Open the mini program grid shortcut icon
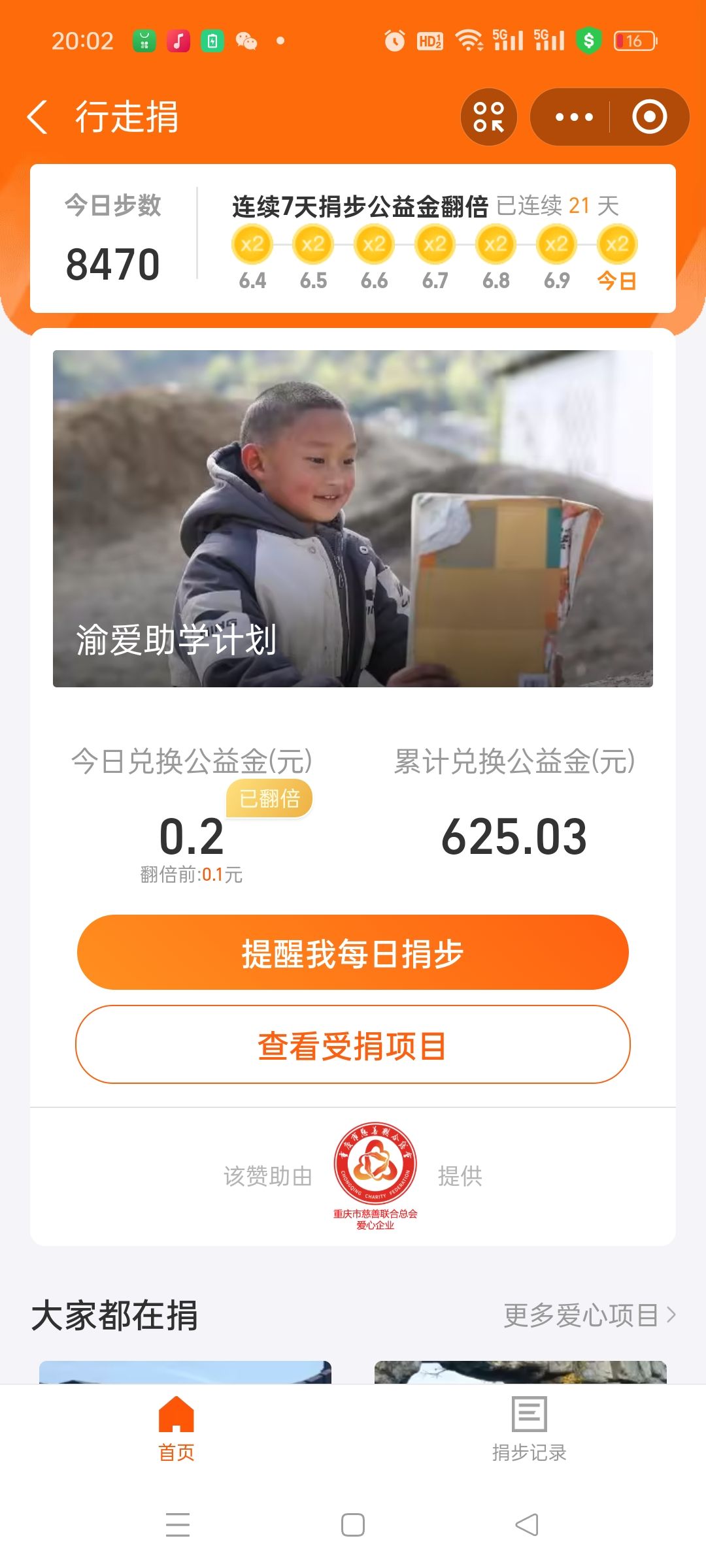The width and height of the screenshot is (706, 1568). [489, 118]
